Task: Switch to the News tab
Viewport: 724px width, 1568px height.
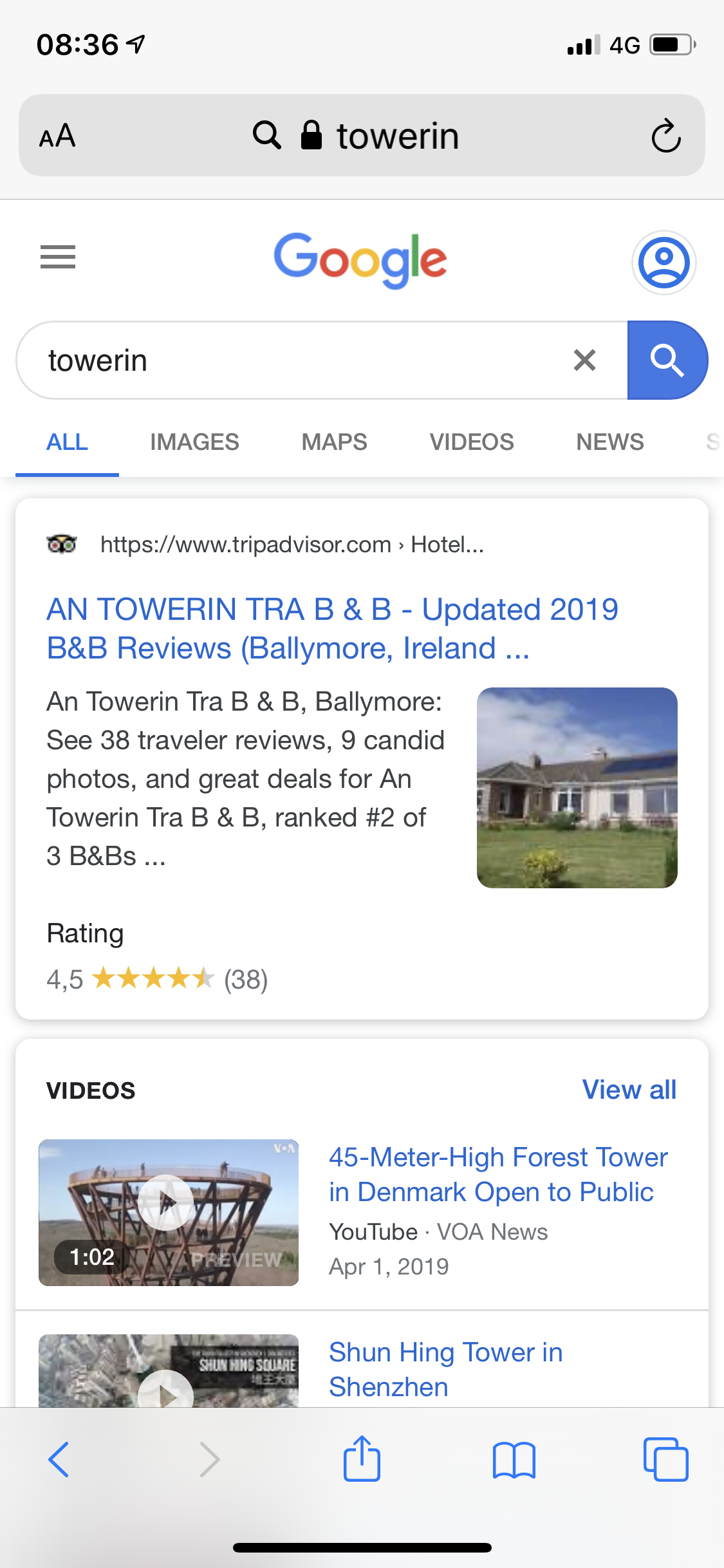Action: pos(609,442)
